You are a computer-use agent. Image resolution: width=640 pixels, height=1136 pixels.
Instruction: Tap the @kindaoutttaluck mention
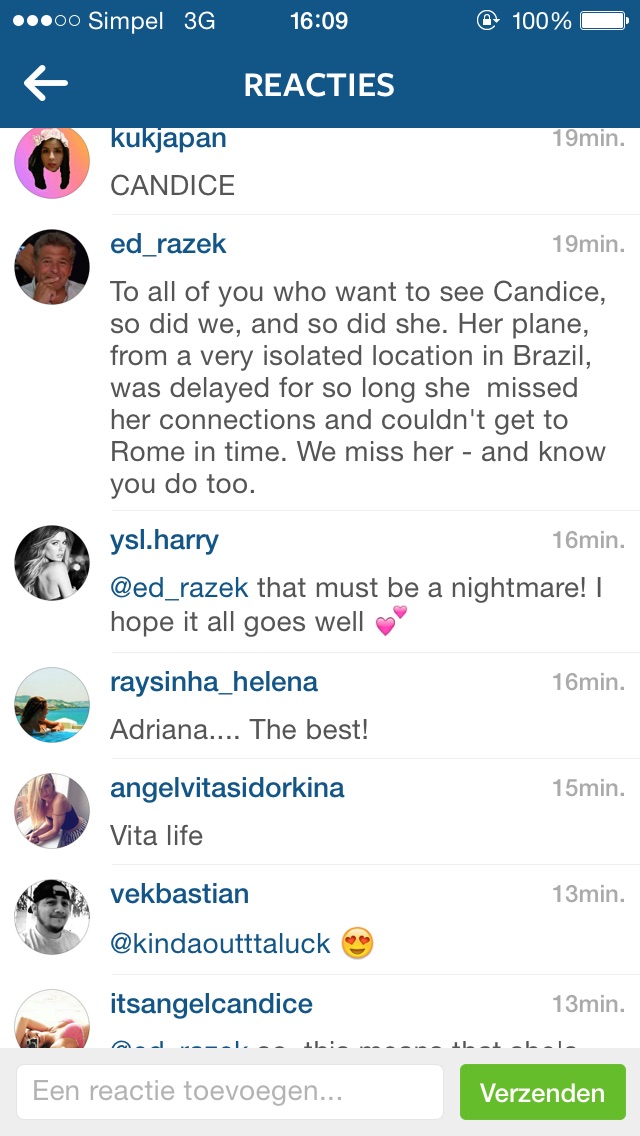click(220, 943)
